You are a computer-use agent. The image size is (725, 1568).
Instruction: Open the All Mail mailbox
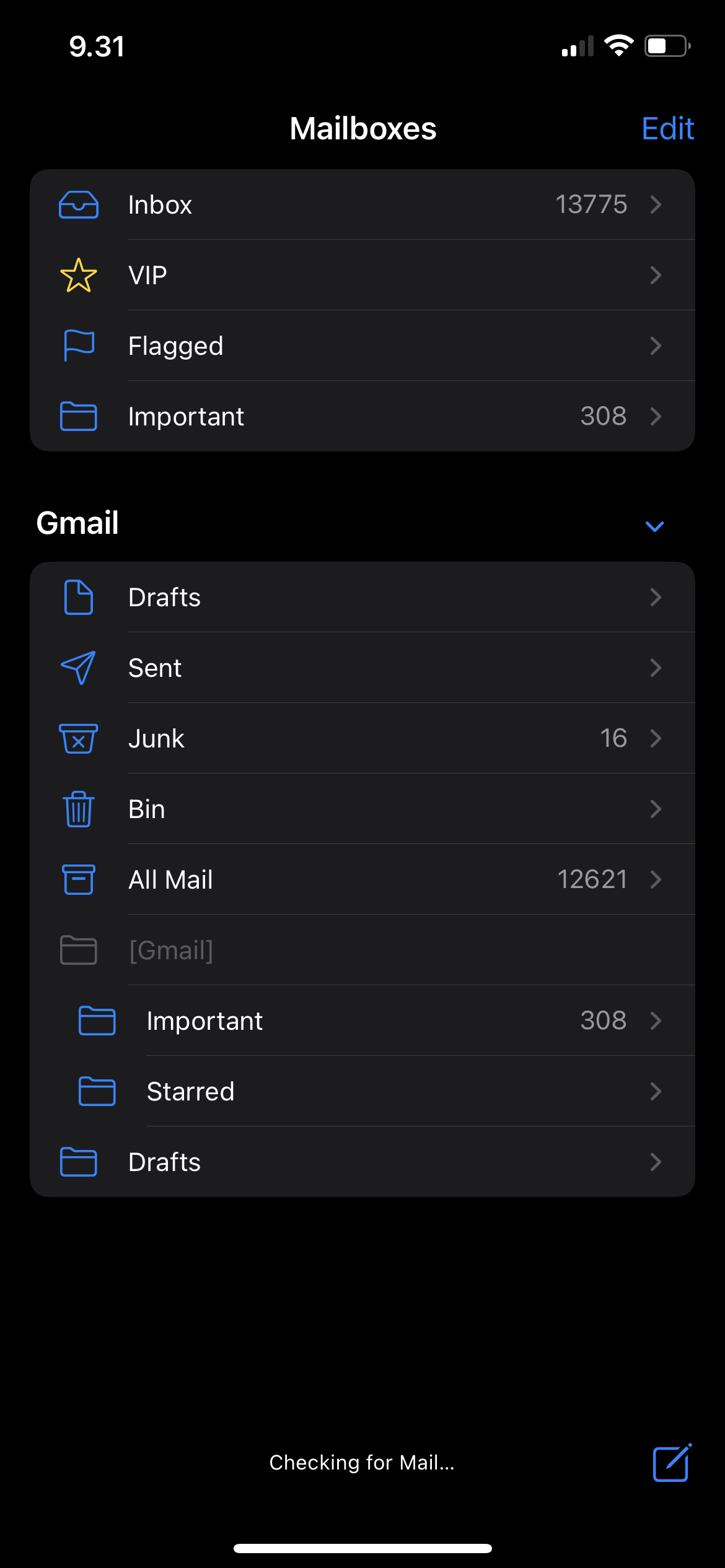(362, 879)
